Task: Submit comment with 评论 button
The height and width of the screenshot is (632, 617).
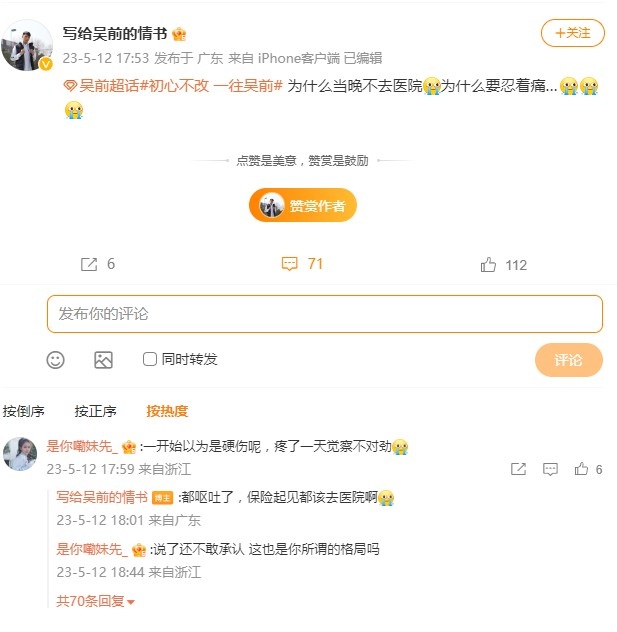Action: pos(568,359)
